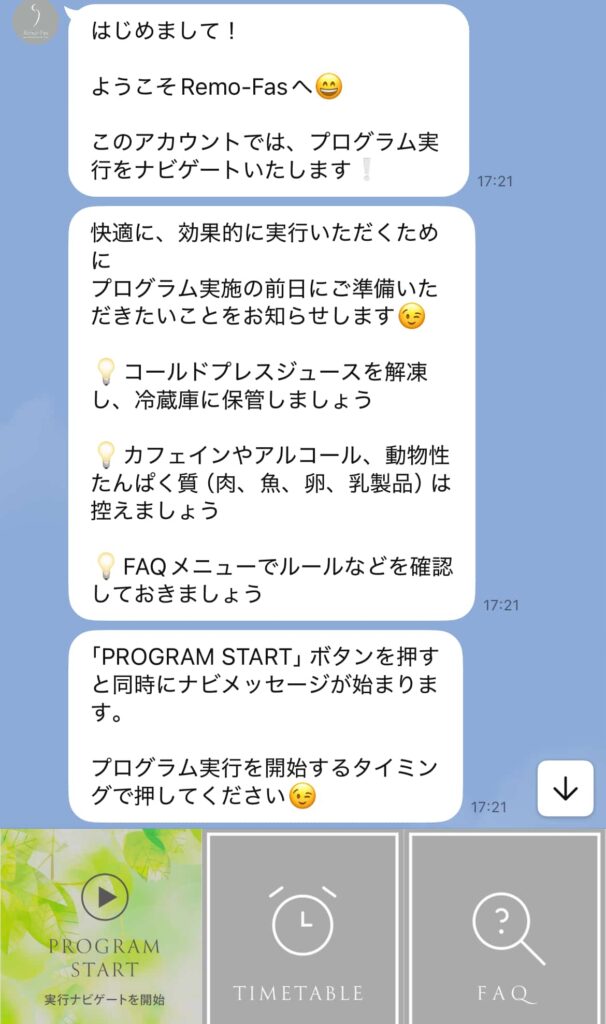Tap the PROGRAM START rich menu tile
Image resolution: width=606 pixels, height=1024 pixels.
(x=101, y=927)
